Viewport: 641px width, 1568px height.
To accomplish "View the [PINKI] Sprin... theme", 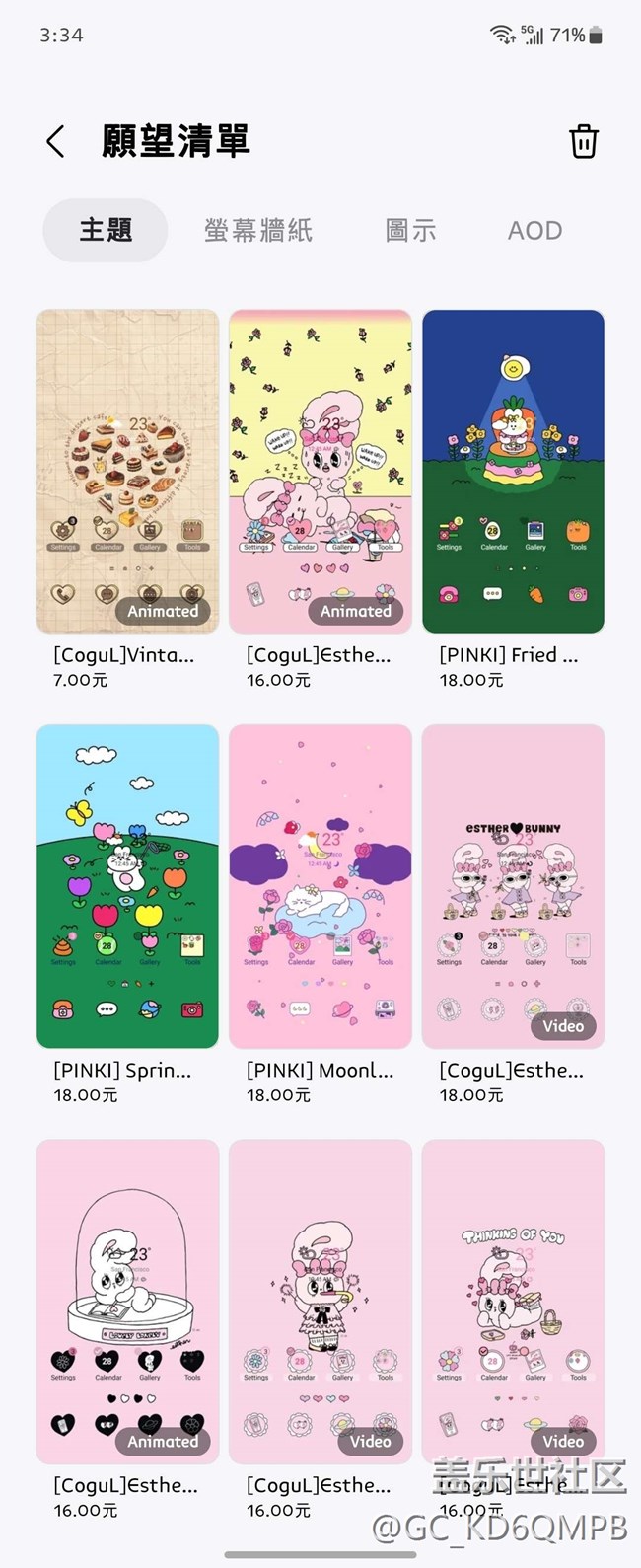I will pyautogui.click(x=127, y=886).
